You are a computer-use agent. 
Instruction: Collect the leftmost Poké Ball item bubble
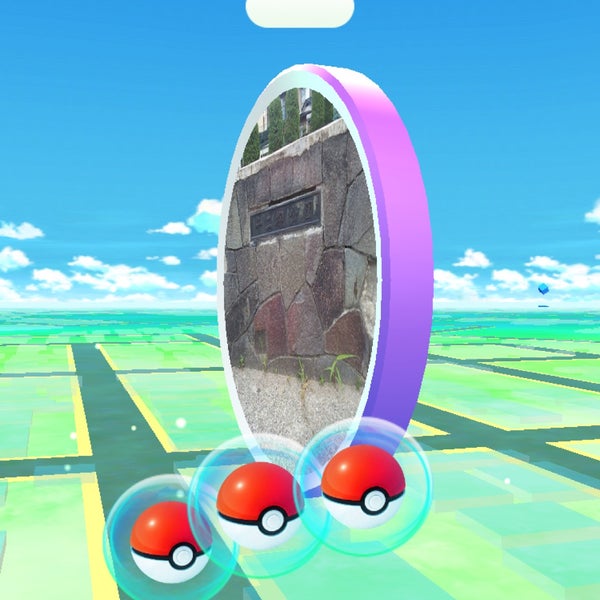coord(168,540)
